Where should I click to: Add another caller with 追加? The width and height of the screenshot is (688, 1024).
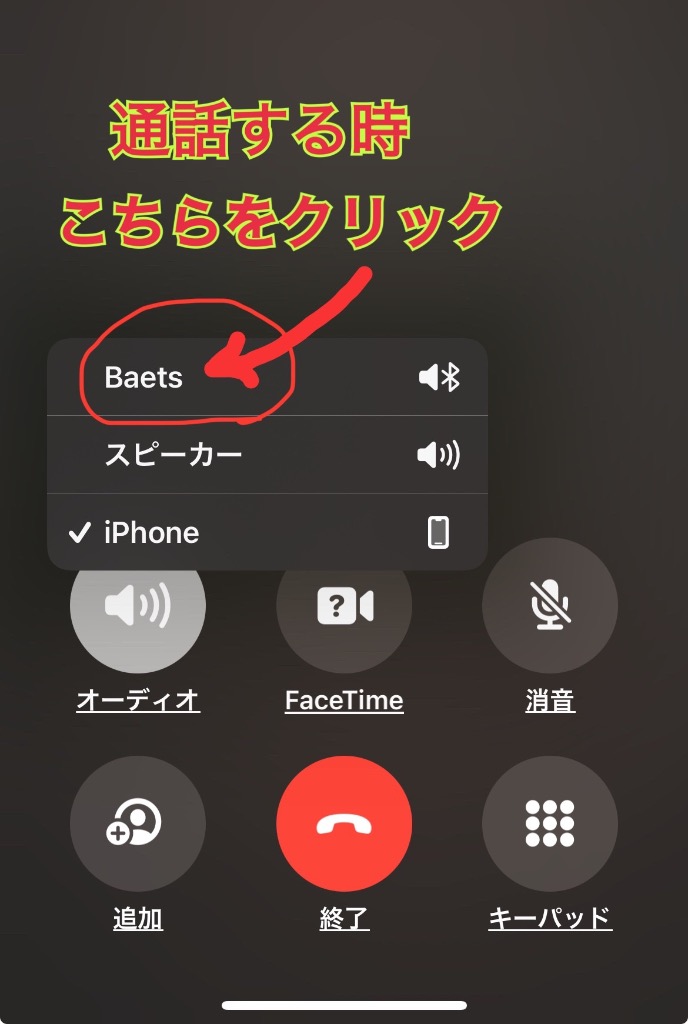click(x=138, y=823)
